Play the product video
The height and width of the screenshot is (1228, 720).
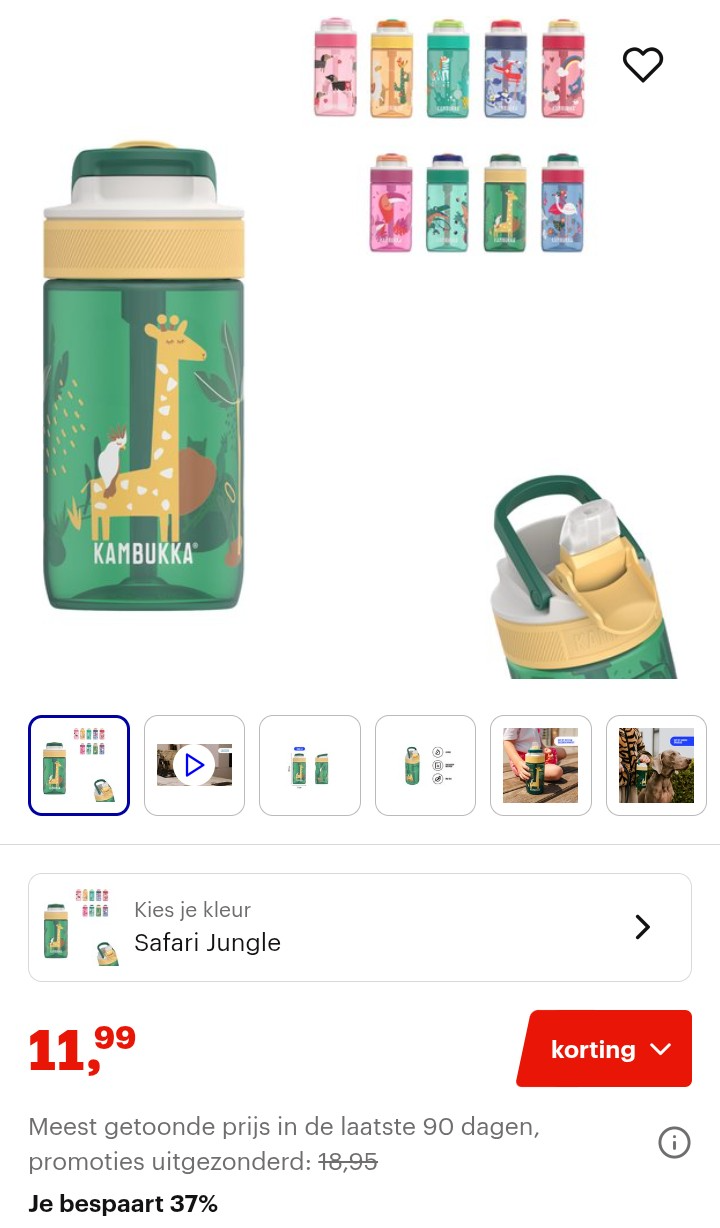click(x=194, y=765)
